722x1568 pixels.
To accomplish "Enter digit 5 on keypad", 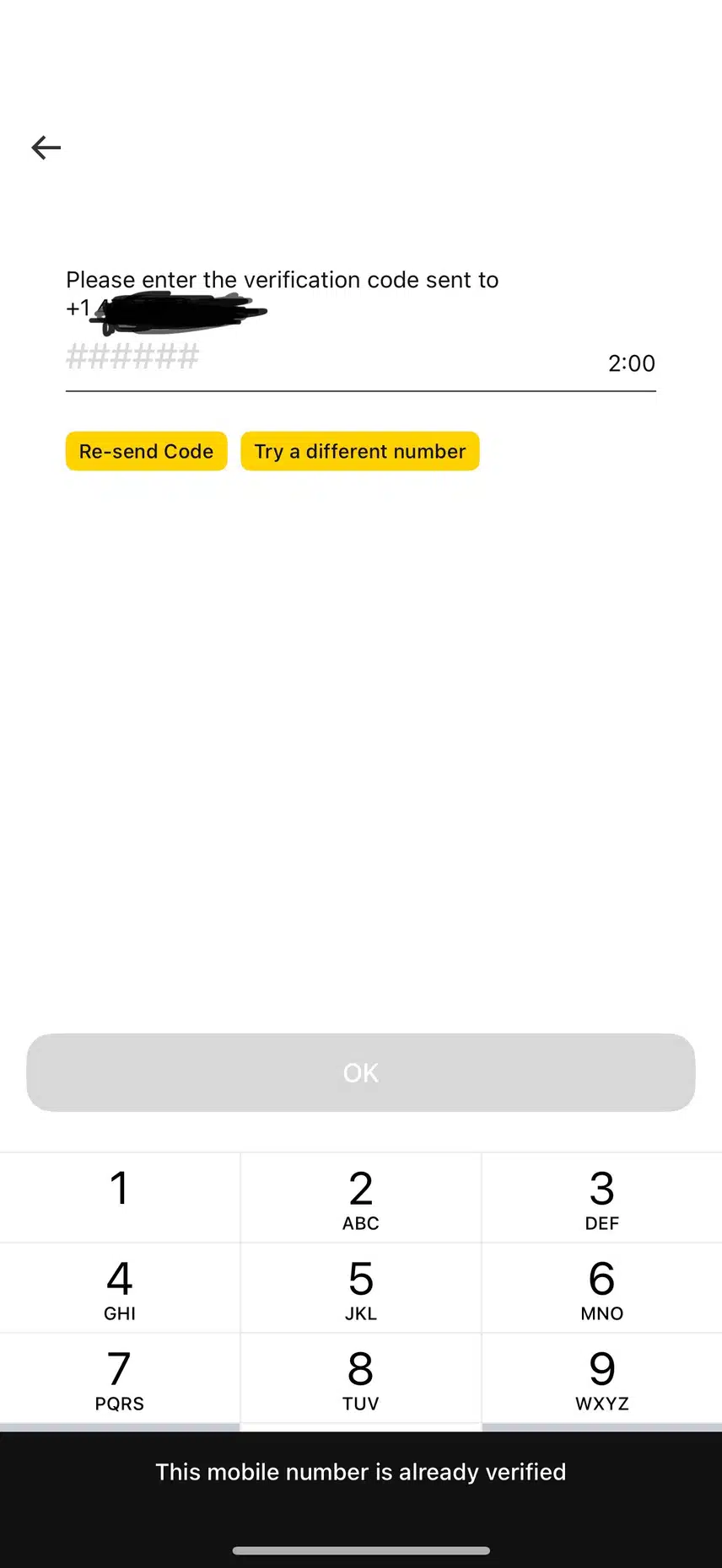I will (x=361, y=1287).
